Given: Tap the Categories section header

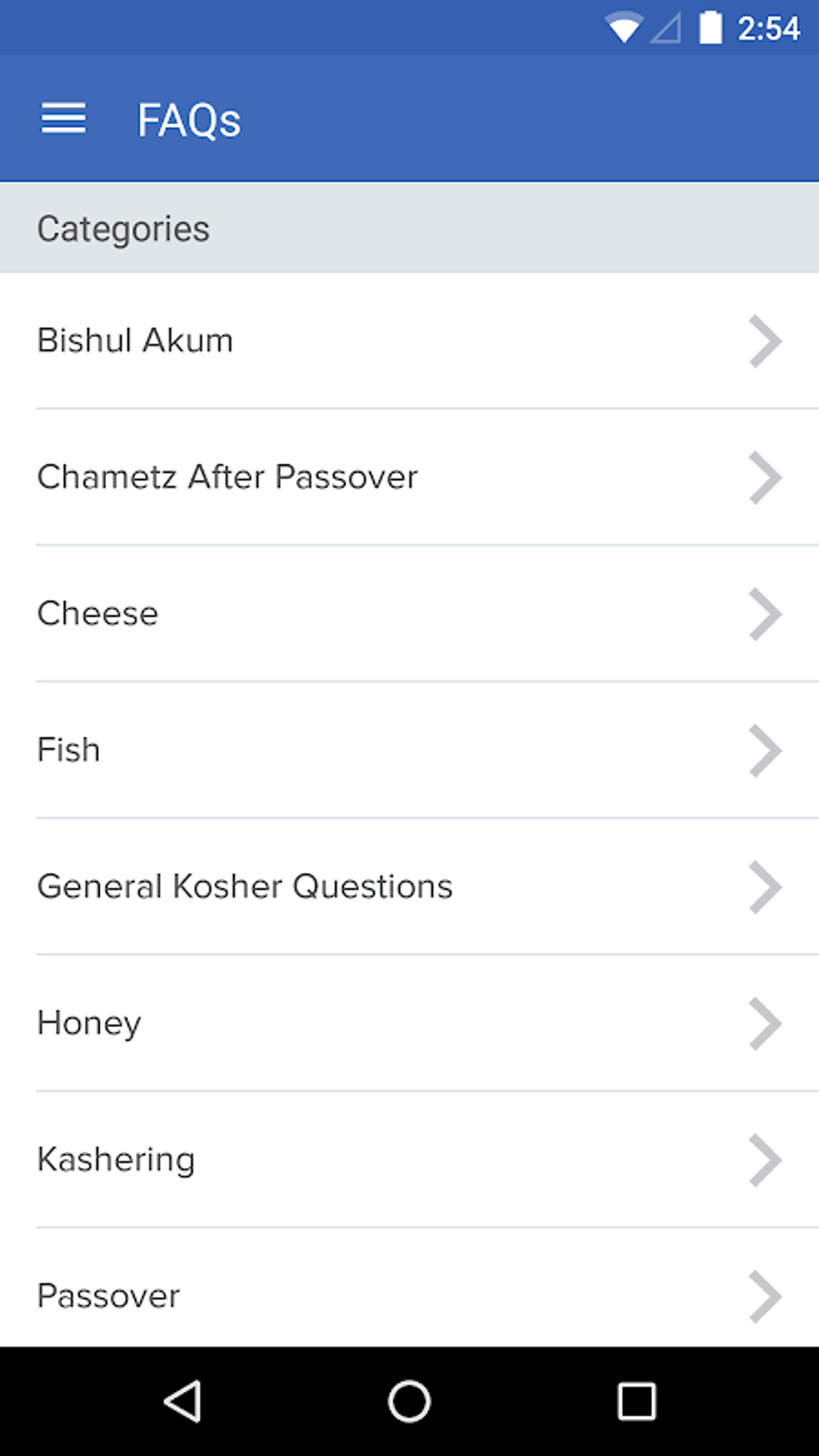Looking at the screenshot, I should (x=122, y=227).
